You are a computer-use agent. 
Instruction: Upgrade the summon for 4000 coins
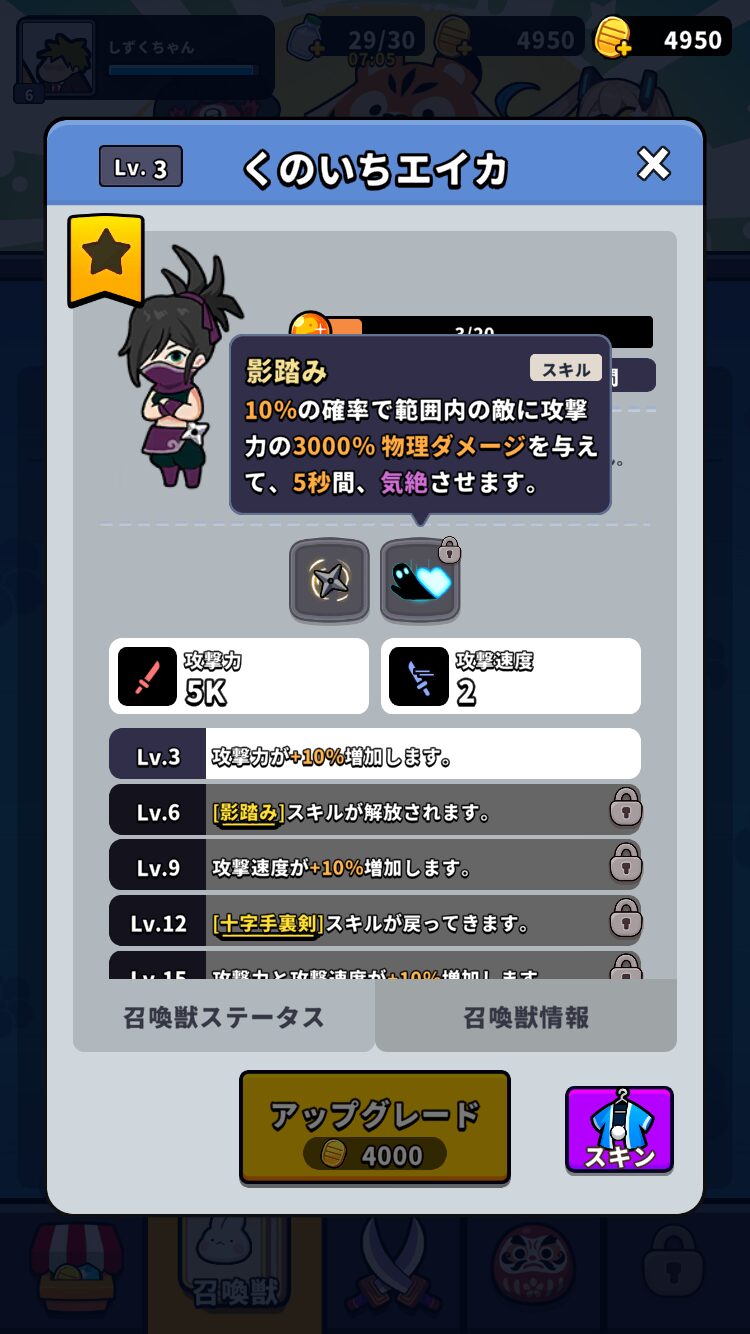(375, 1127)
